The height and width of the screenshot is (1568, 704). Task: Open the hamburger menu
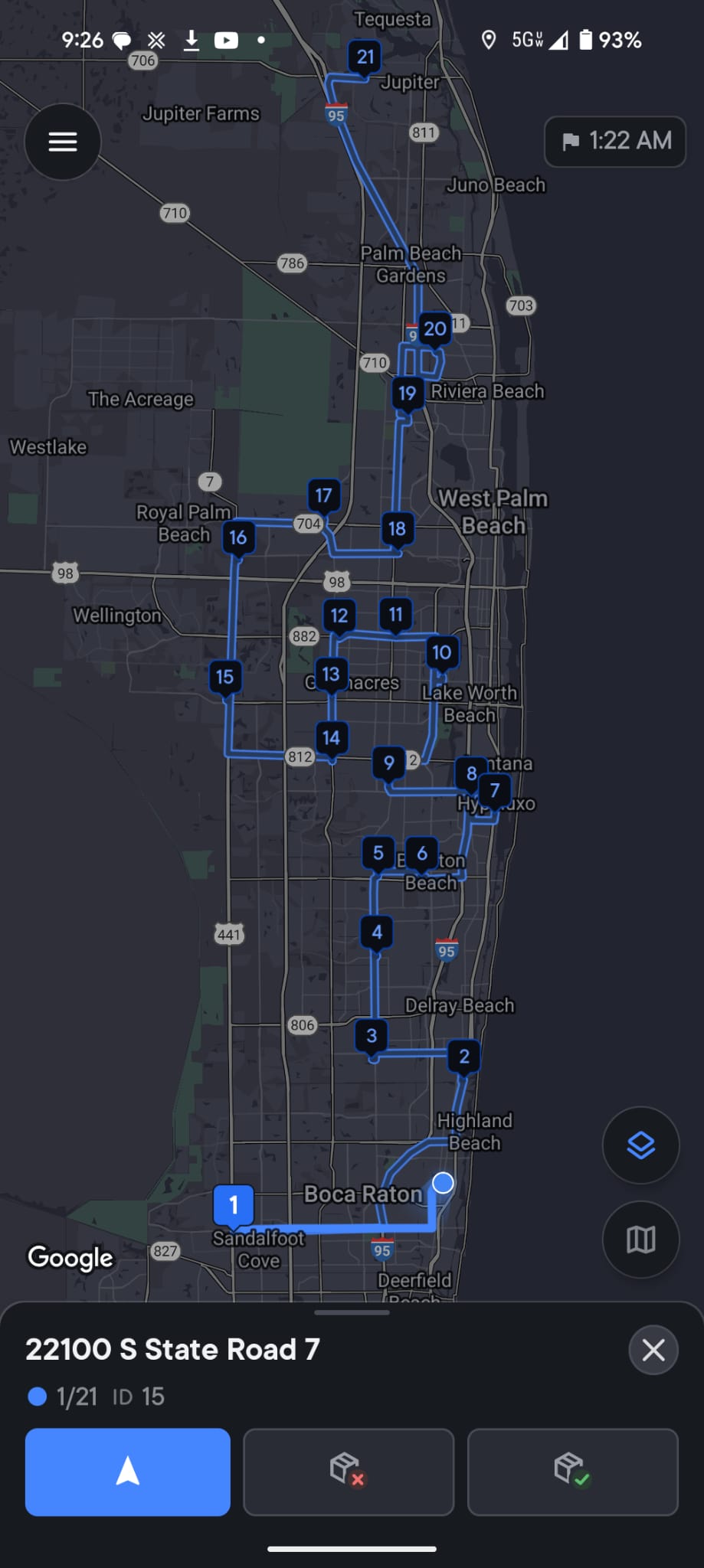[63, 142]
